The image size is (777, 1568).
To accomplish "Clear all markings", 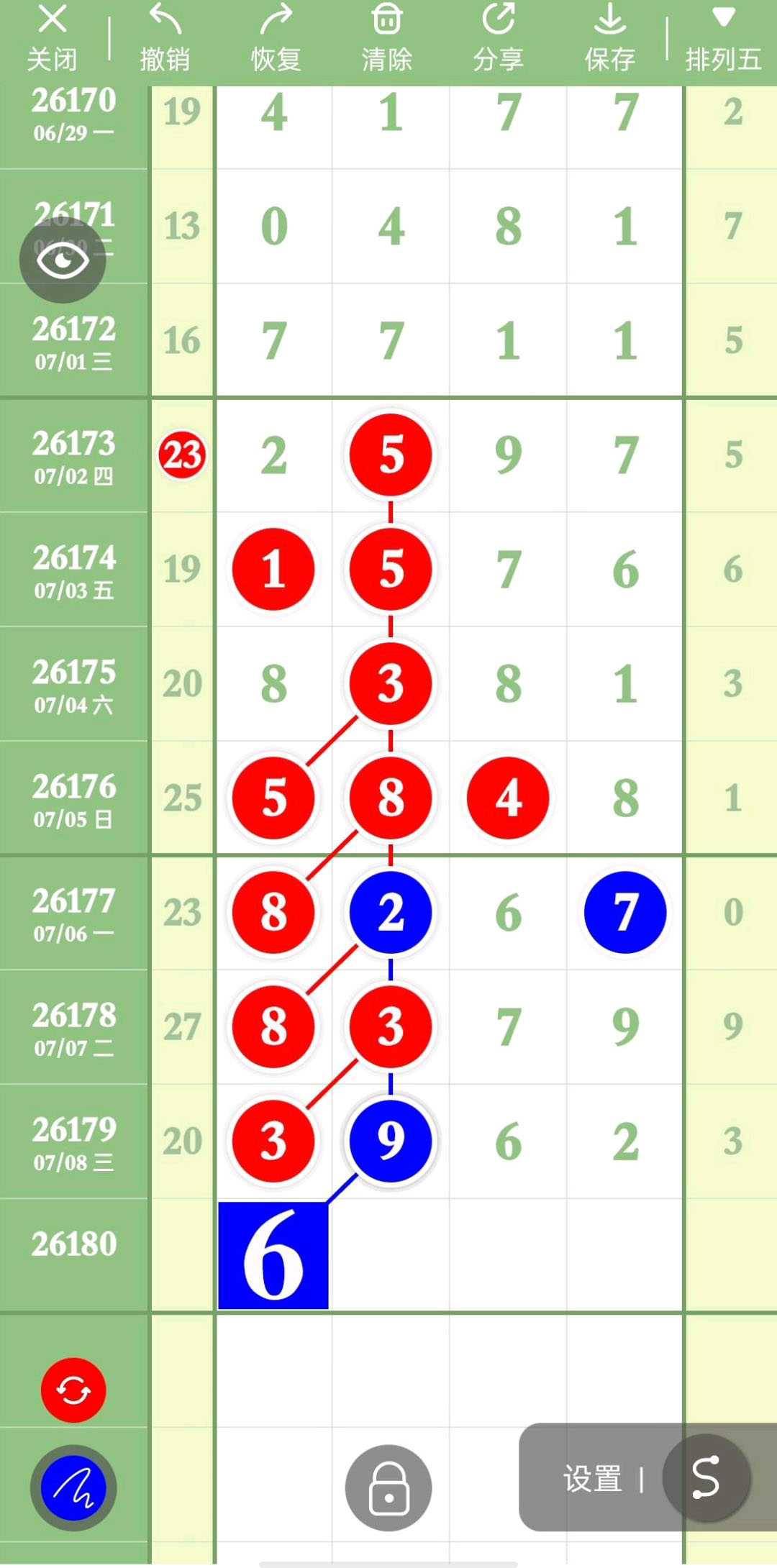I will (x=387, y=38).
